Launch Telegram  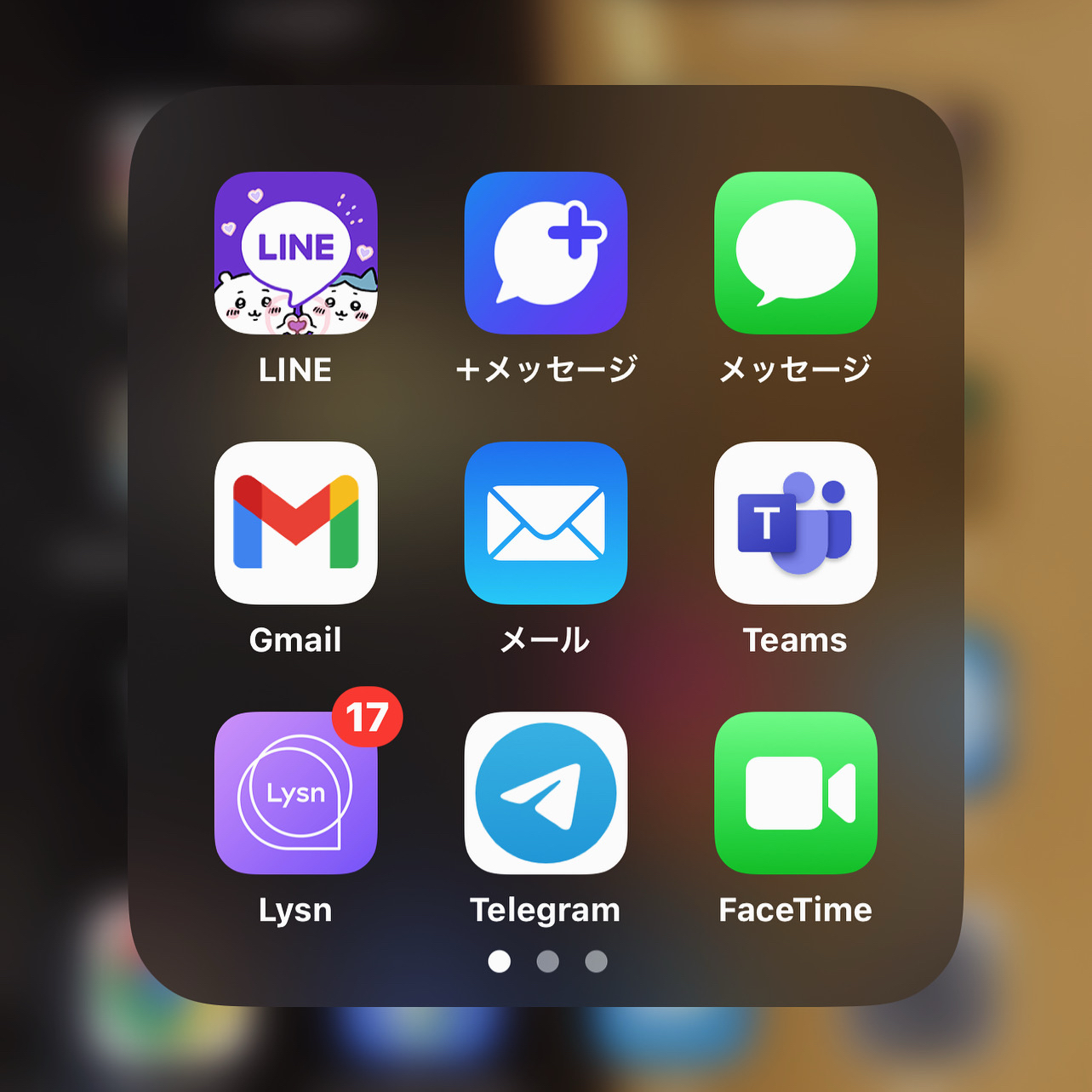point(546,792)
